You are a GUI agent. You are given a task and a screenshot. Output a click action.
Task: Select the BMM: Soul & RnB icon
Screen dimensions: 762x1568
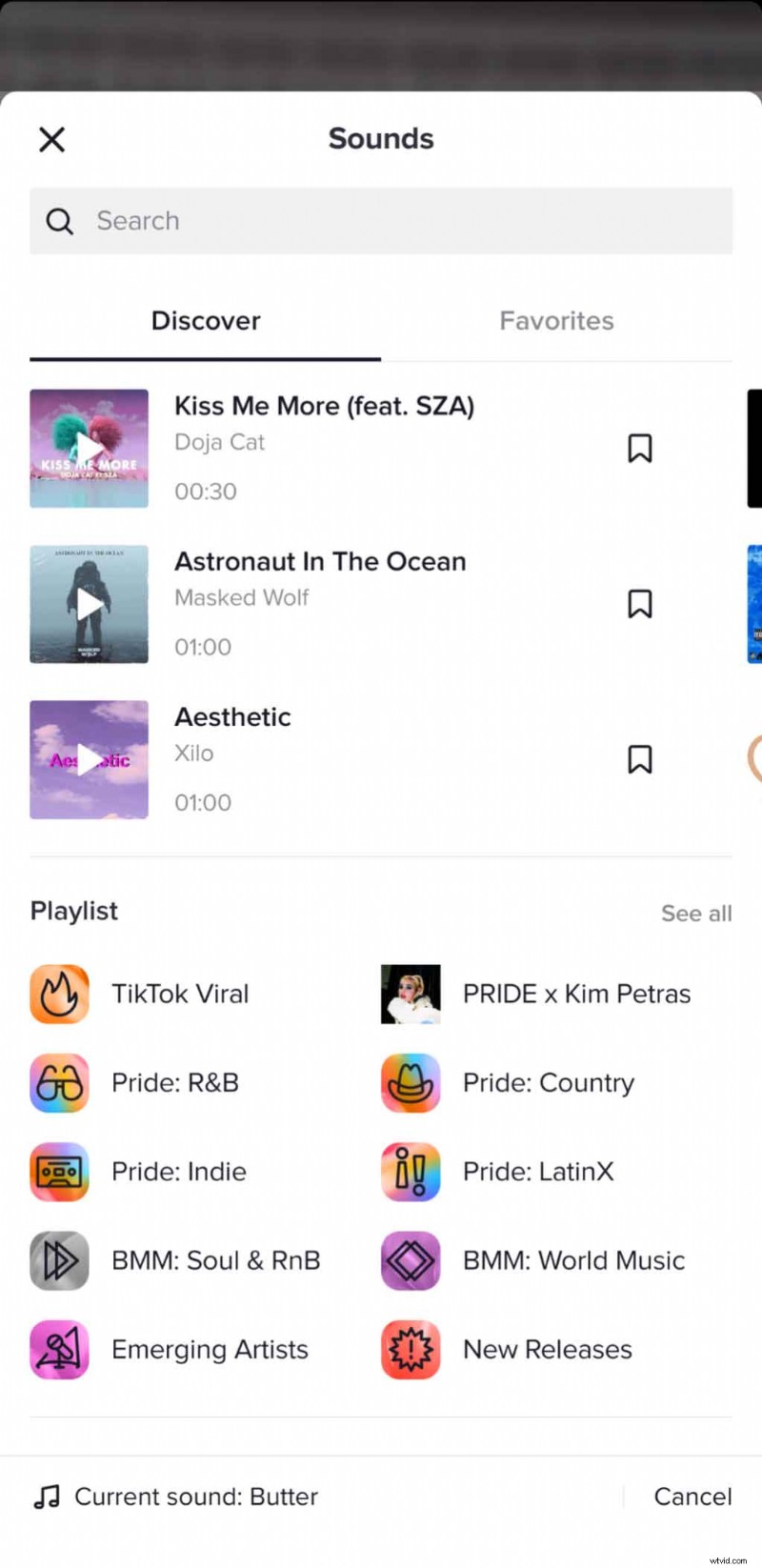59,1260
